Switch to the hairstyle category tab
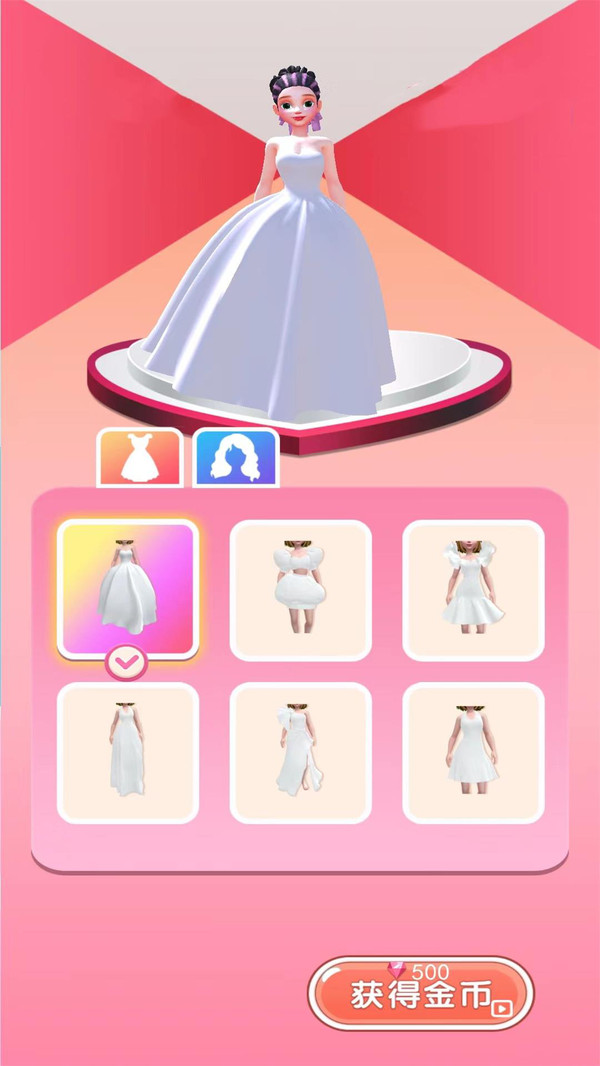 (x=236, y=458)
